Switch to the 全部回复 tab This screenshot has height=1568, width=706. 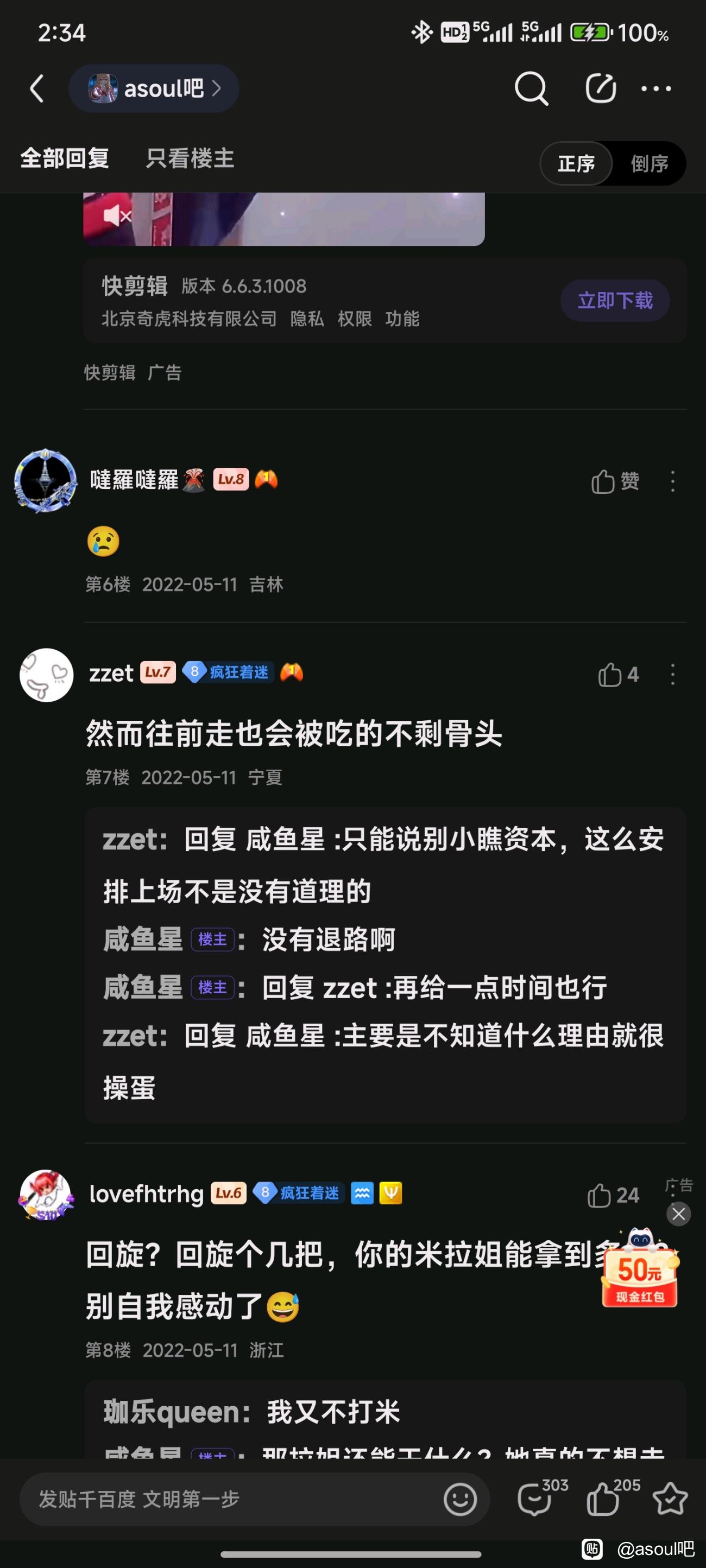click(x=65, y=158)
